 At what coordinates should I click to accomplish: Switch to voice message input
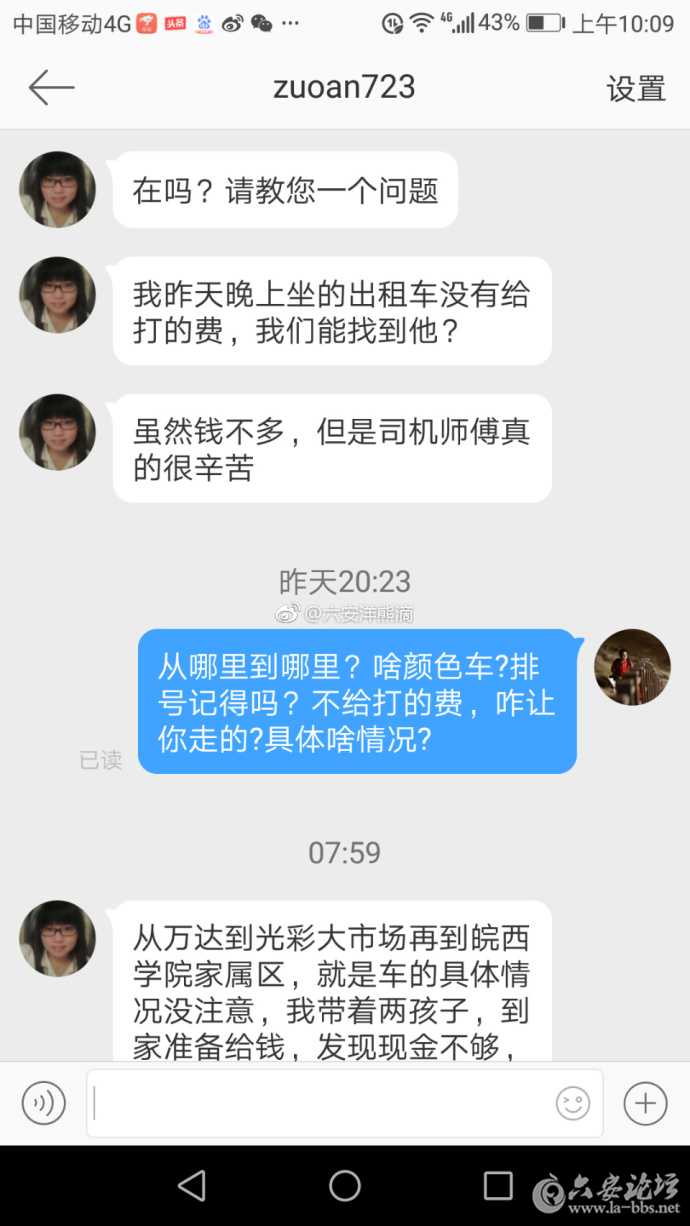44,1103
